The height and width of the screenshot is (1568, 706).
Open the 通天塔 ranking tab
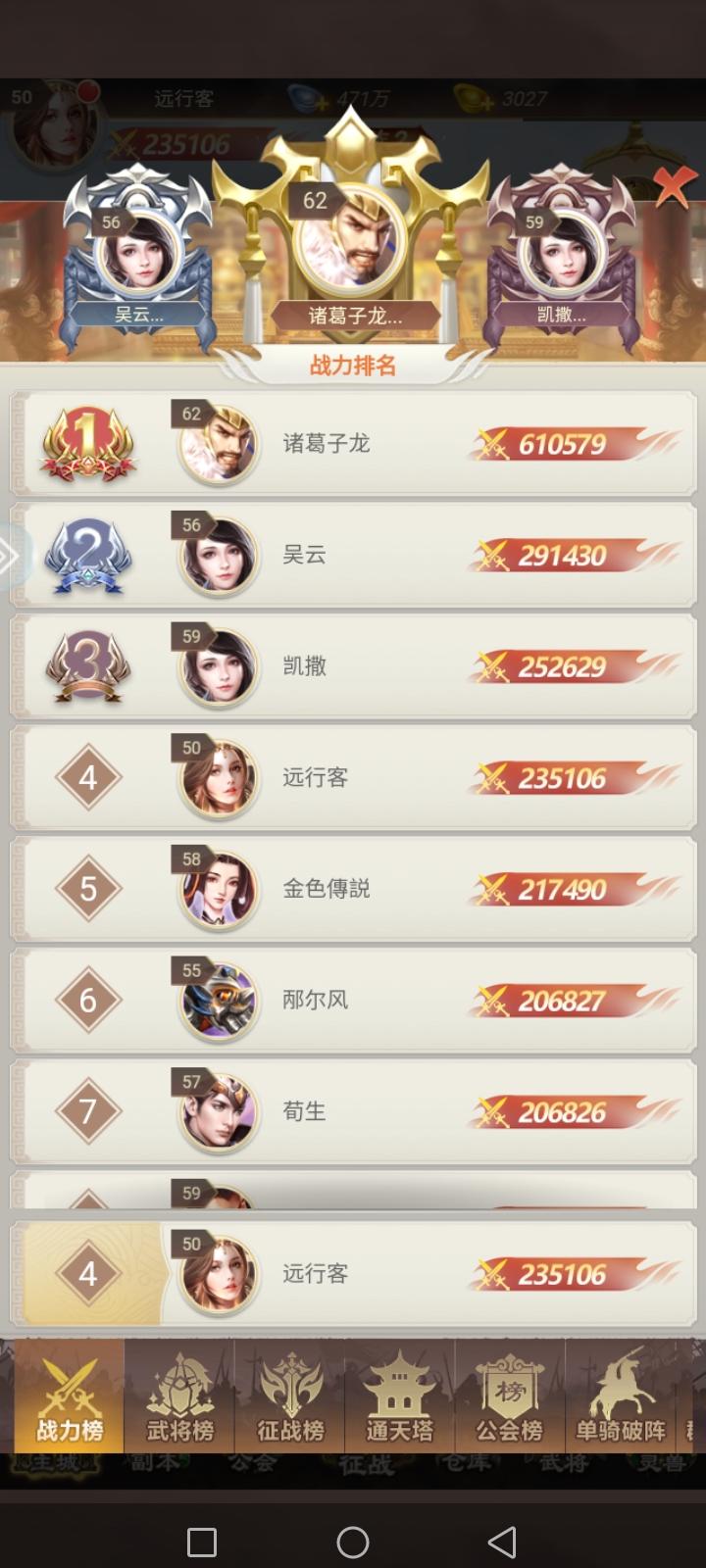(400, 1396)
